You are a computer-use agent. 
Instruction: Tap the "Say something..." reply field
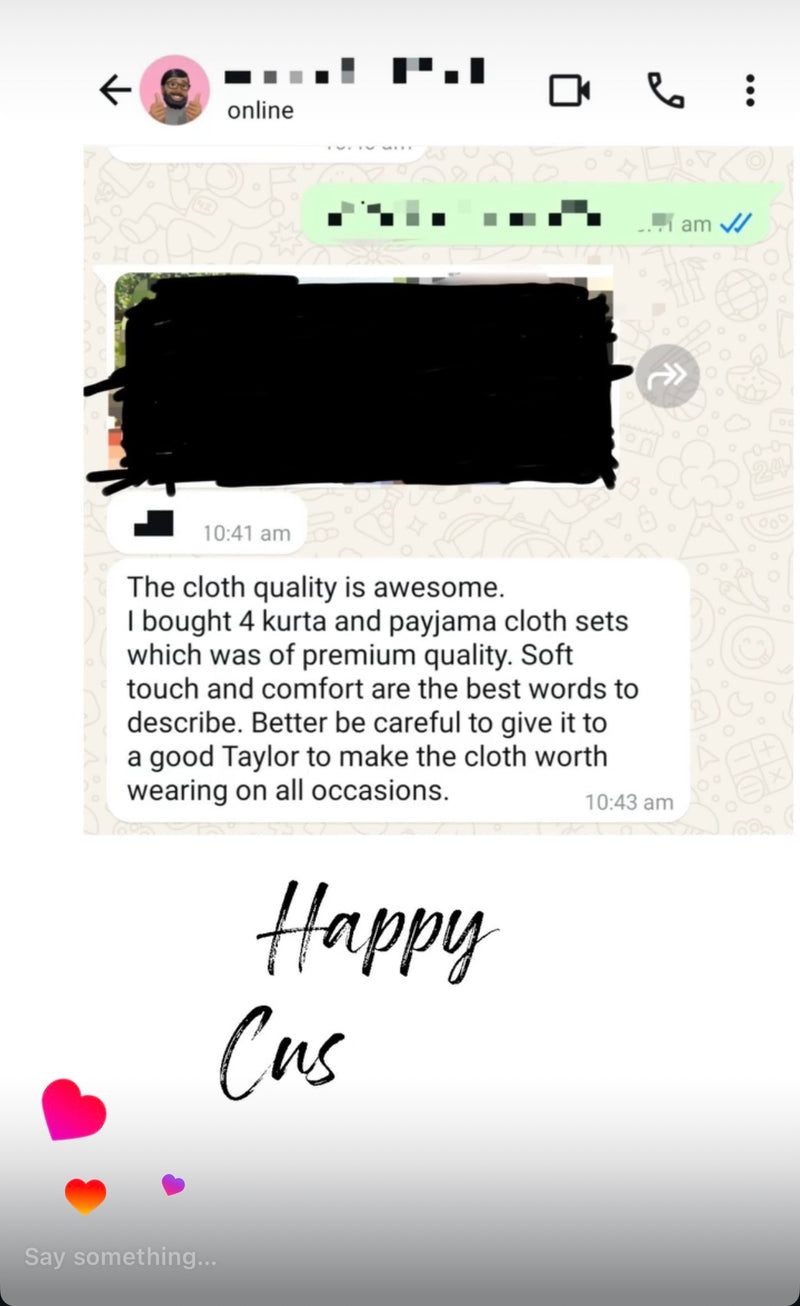click(x=121, y=1257)
